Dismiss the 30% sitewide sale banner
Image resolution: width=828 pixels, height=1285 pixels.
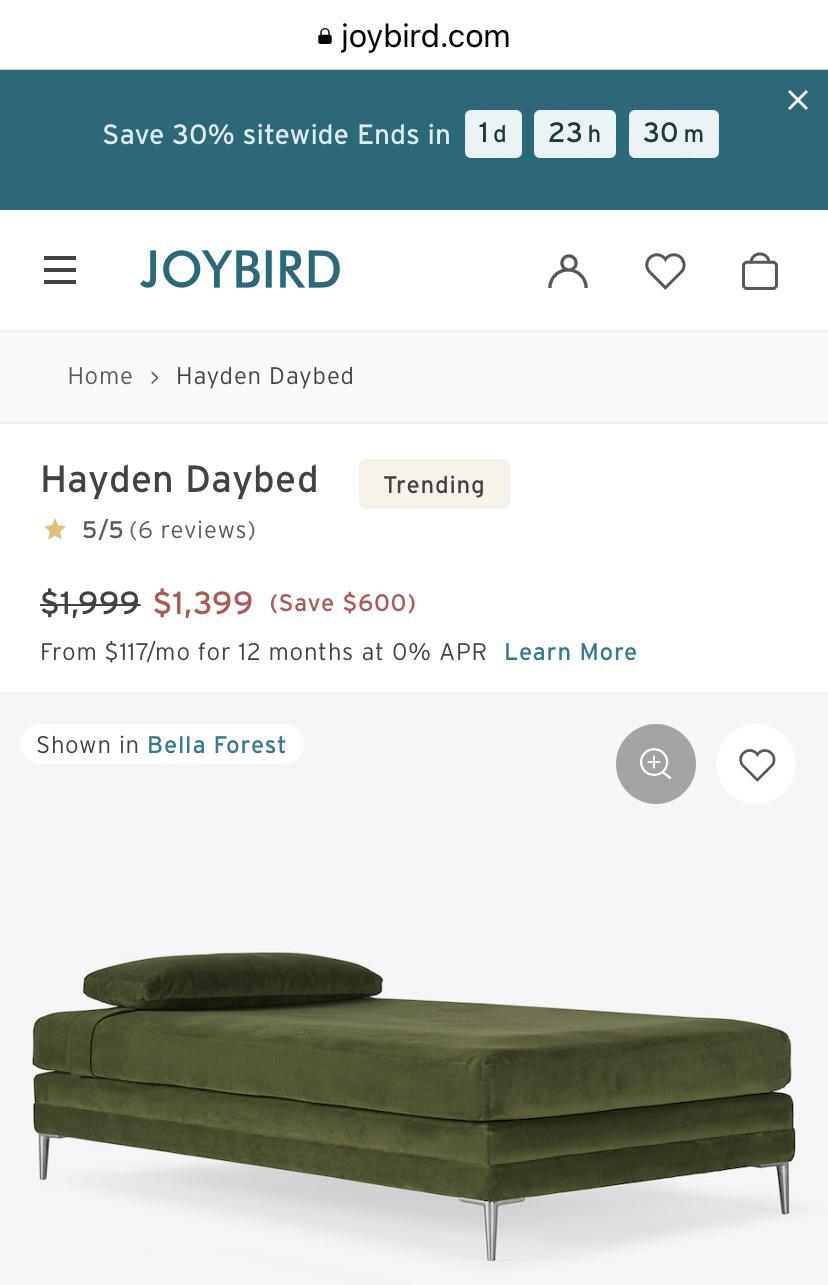(x=797, y=100)
